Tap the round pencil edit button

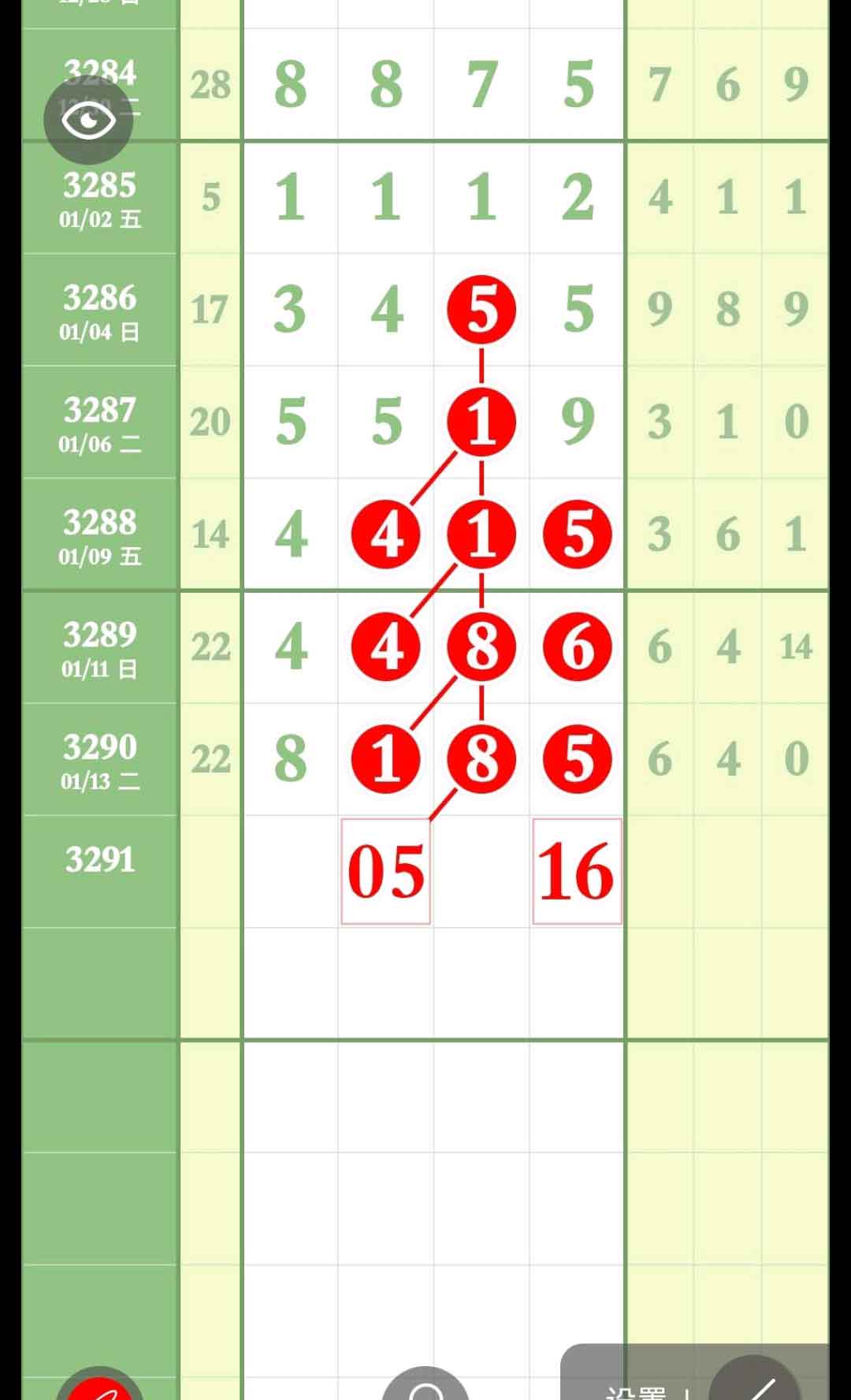click(755, 1384)
